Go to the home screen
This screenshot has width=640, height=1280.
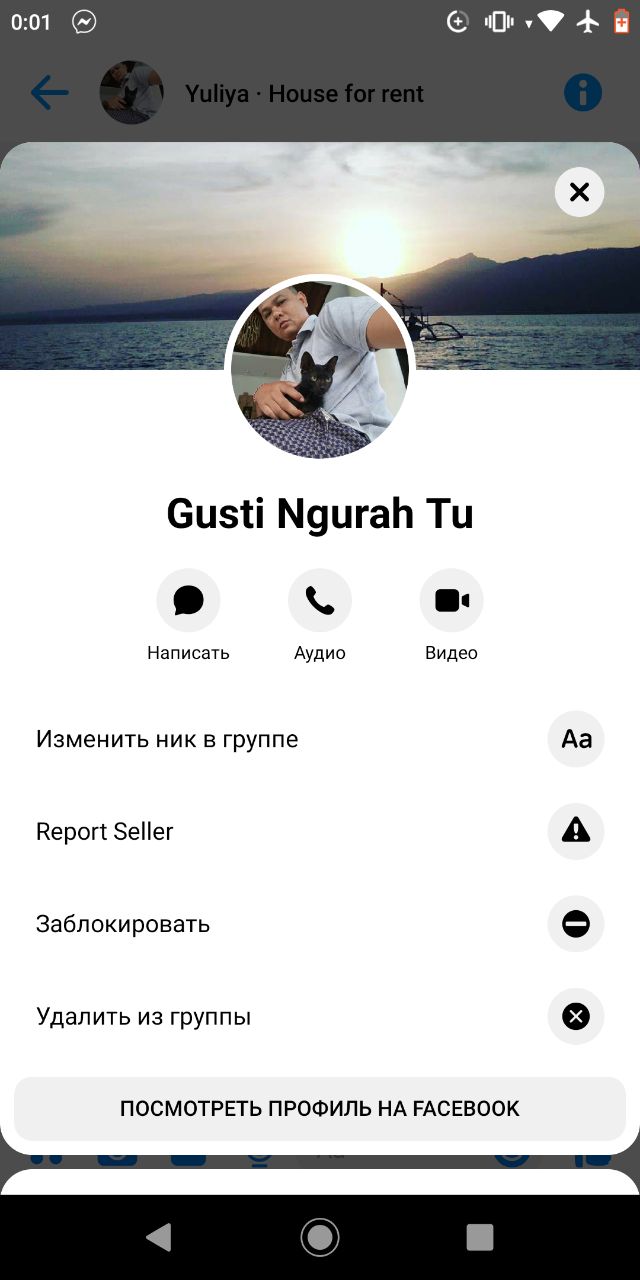pos(320,1238)
